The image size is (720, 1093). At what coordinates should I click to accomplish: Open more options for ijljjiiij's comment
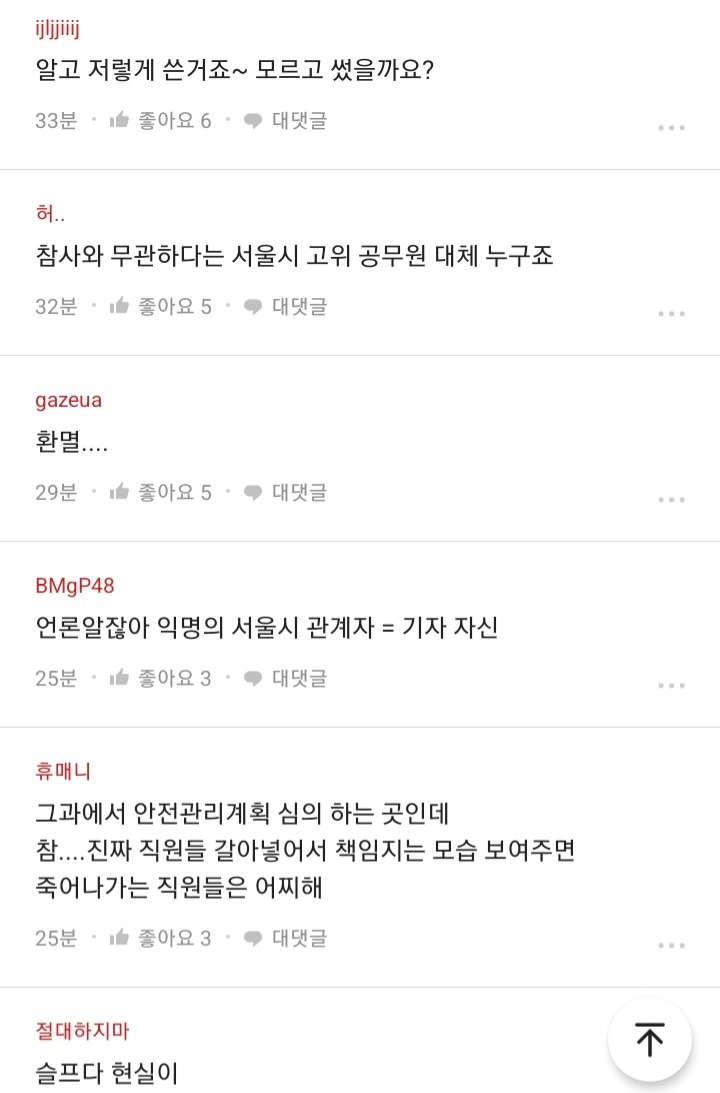[x=671, y=128]
